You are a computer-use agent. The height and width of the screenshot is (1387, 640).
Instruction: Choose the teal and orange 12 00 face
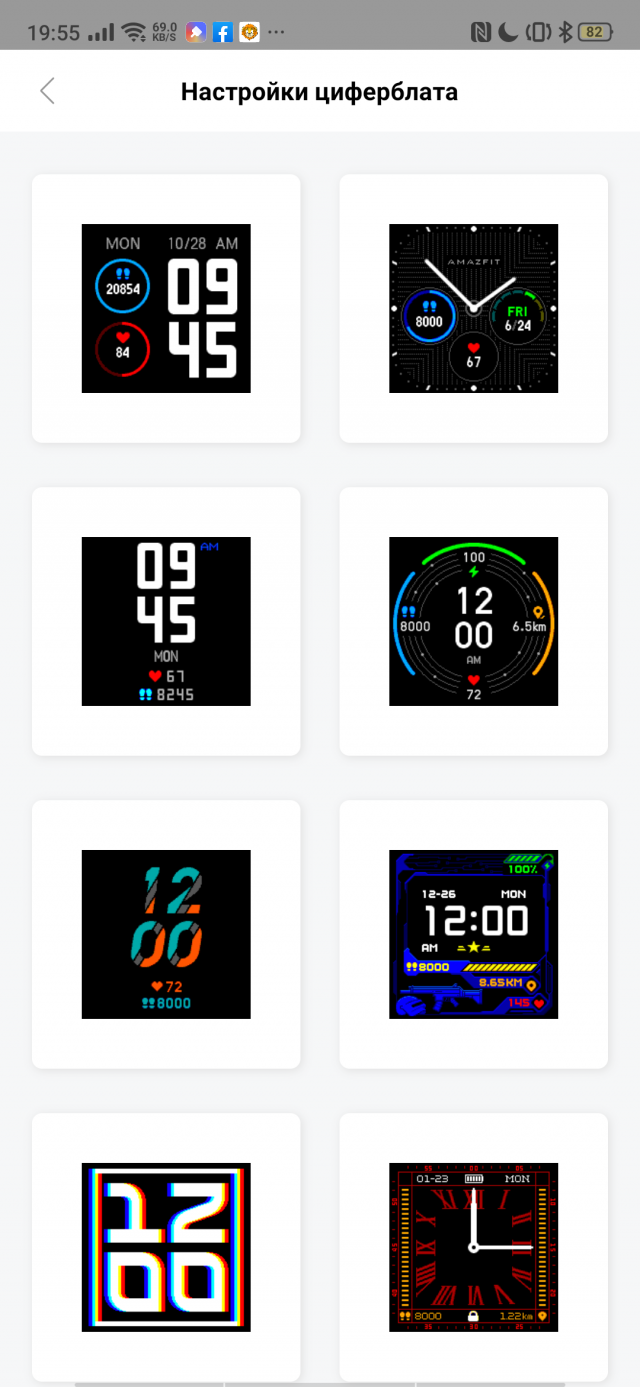click(x=166, y=934)
